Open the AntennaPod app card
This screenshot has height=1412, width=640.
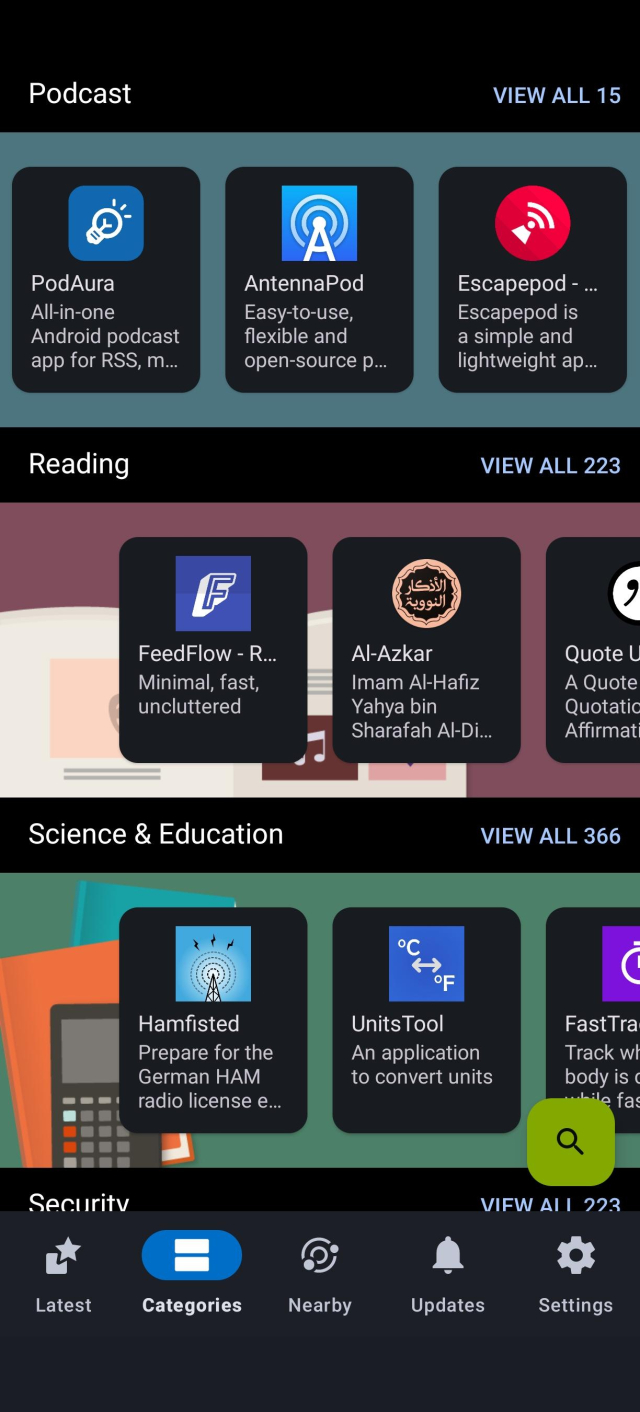pos(319,280)
